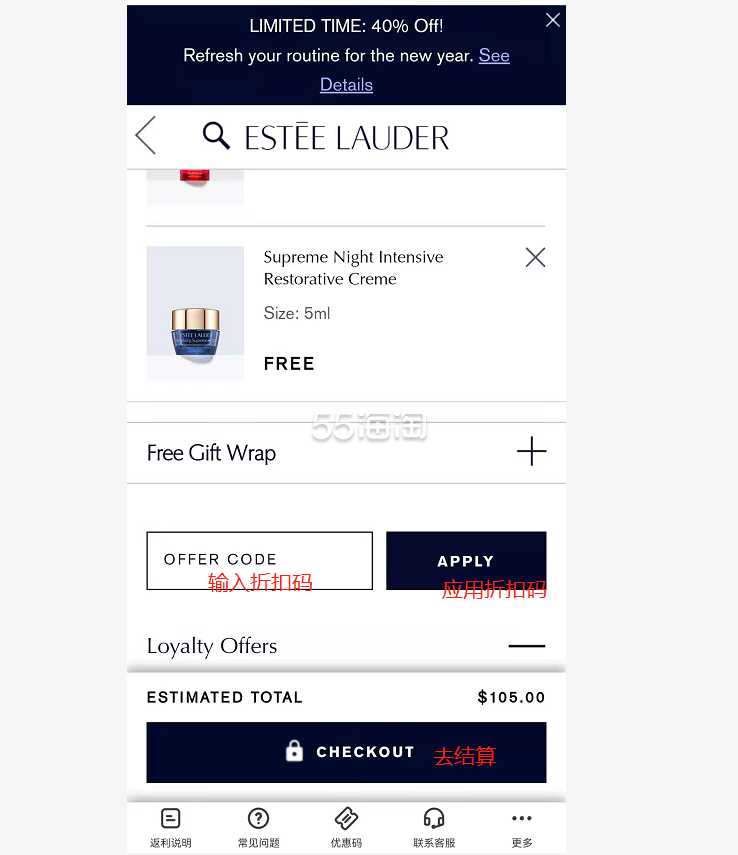Go back with the left arrow
738x855 pixels.
pyautogui.click(x=146, y=135)
